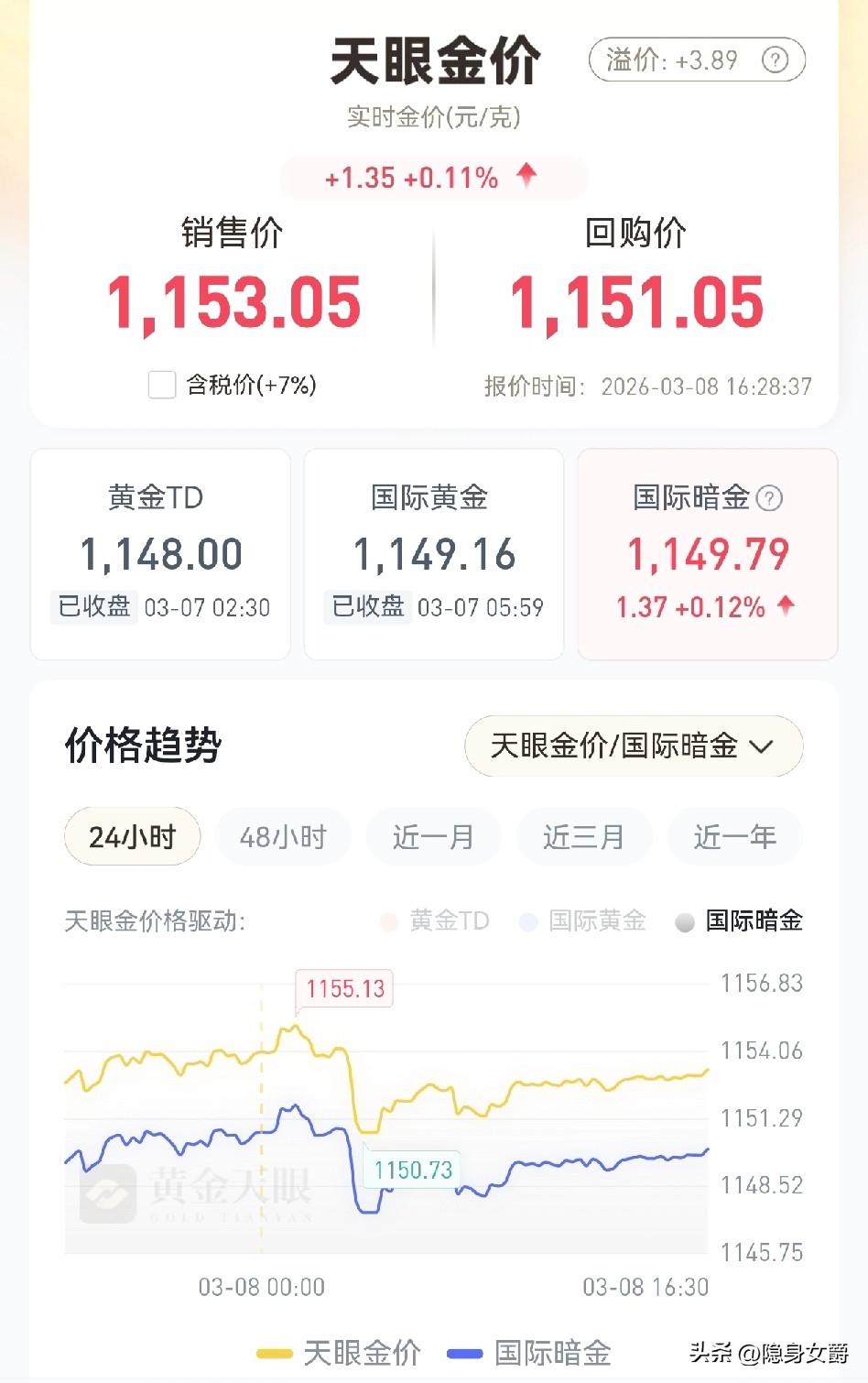Image resolution: width=868 pixels, height=1383 pixels.
Task: Enable the 含税价(+7%) checkbox
Action: click(161, 386)
